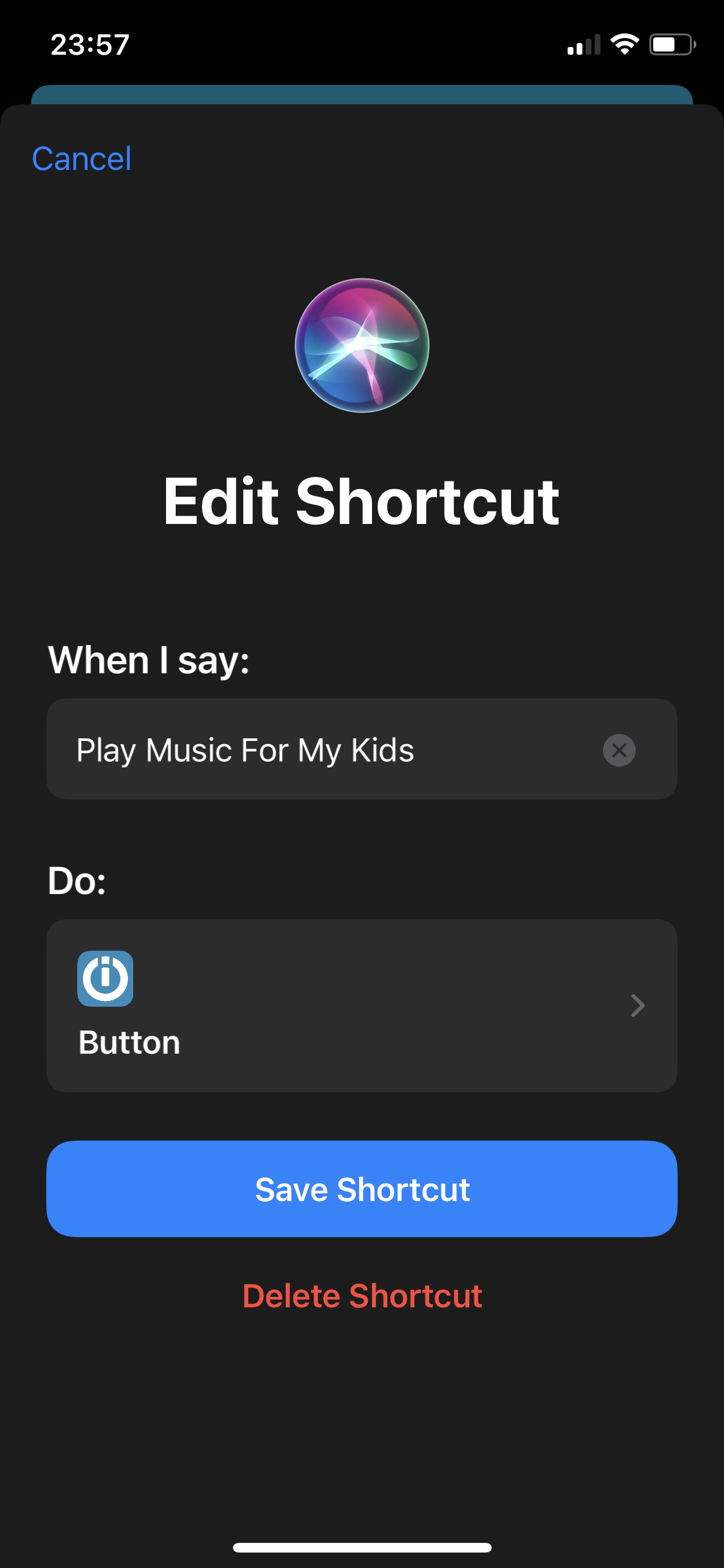This screenshot has height=1568, width=724.
Task: Clear the phrase in the text field
Action: tap(619, 750)
